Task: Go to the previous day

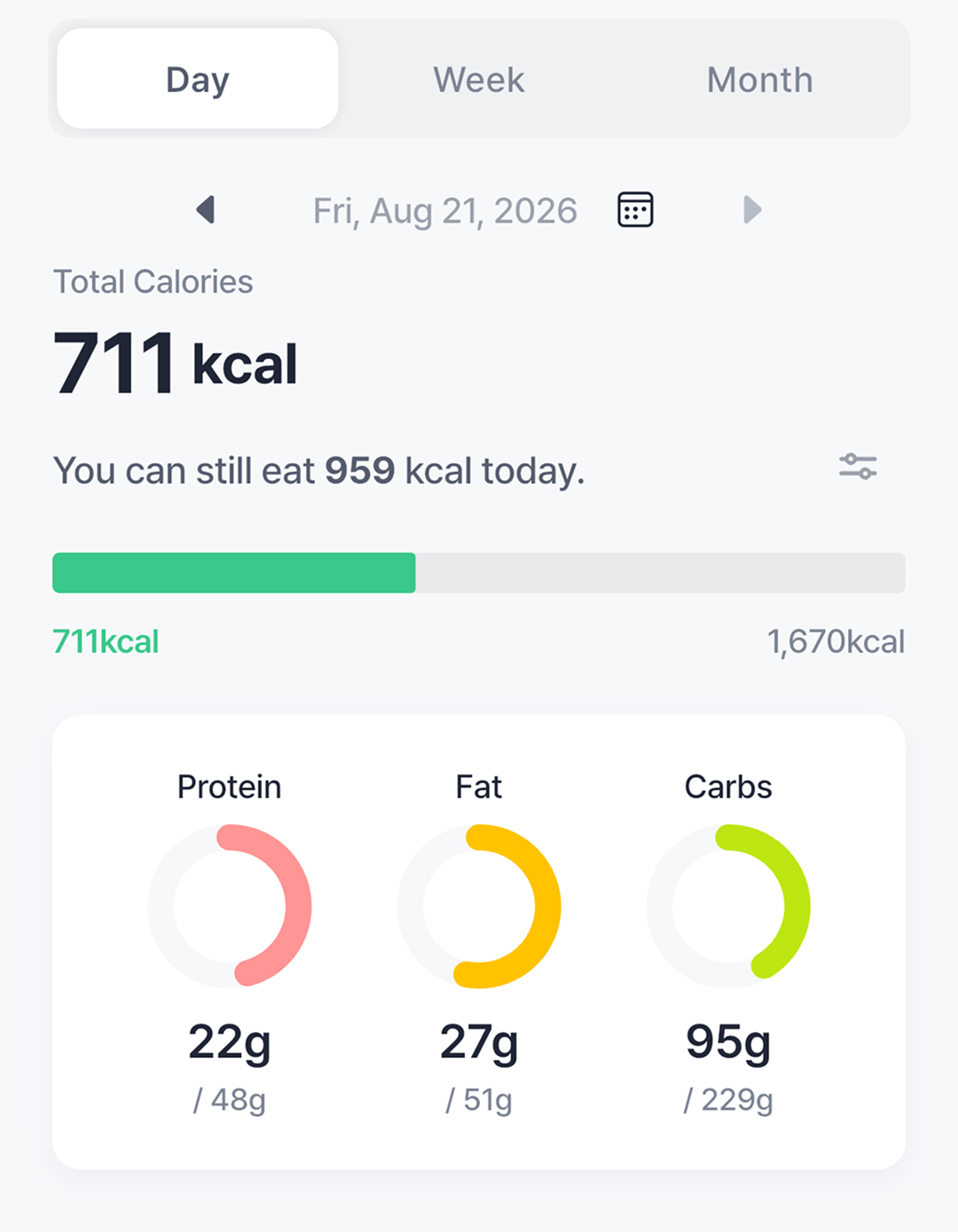Action: point(206,210)
